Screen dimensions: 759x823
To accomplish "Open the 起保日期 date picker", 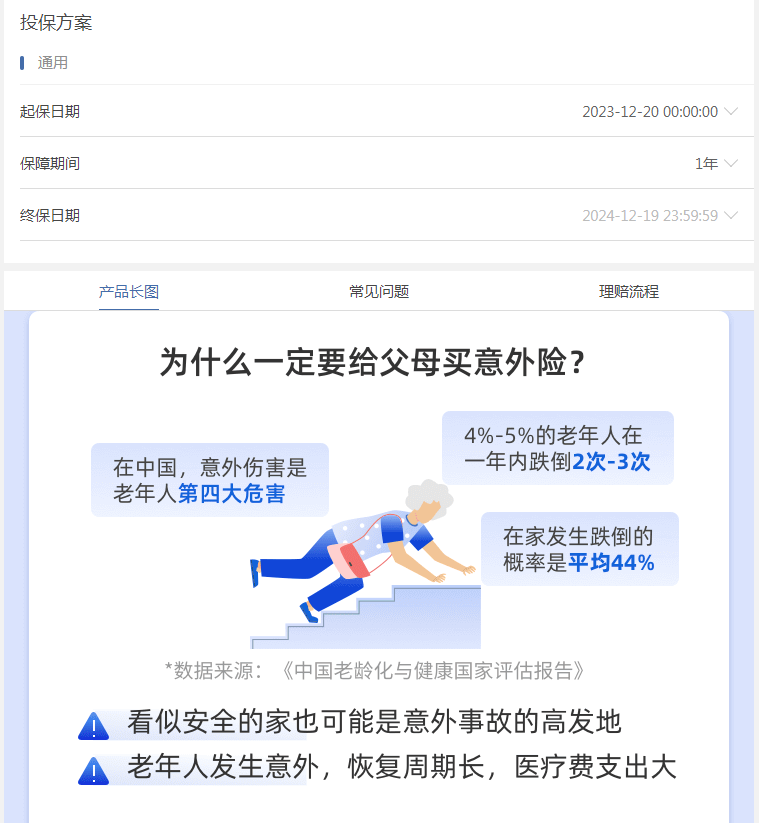I will pos(659,112).
